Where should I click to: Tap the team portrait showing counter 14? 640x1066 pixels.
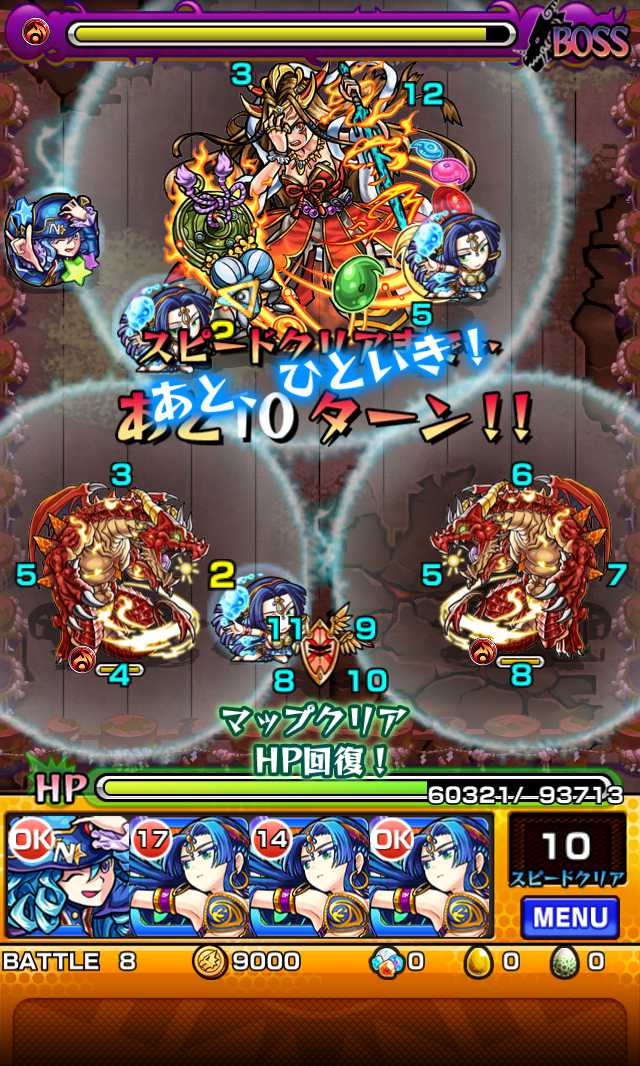click(x=308, y=875)
